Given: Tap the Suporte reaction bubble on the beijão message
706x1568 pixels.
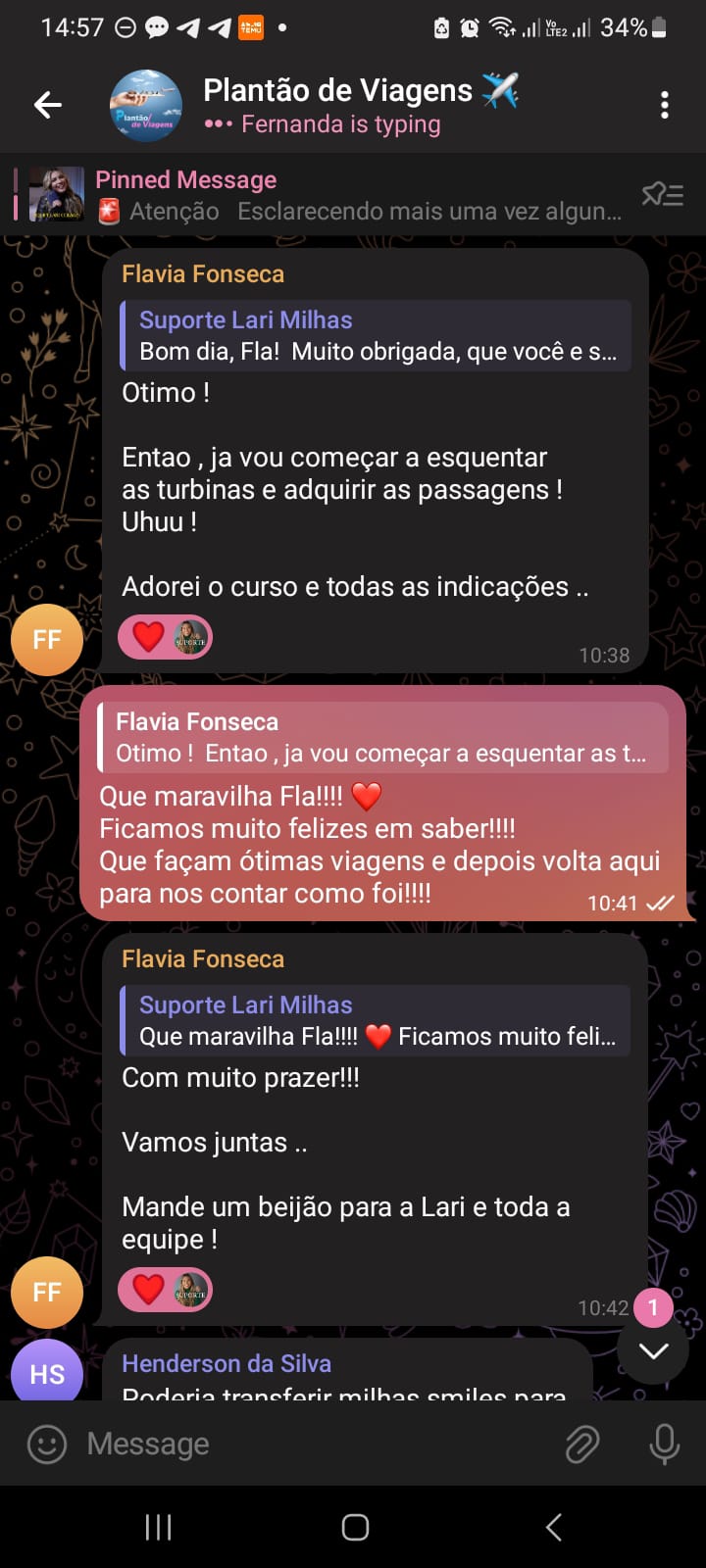Looking at the screenshot, I should click(189, 1290).
